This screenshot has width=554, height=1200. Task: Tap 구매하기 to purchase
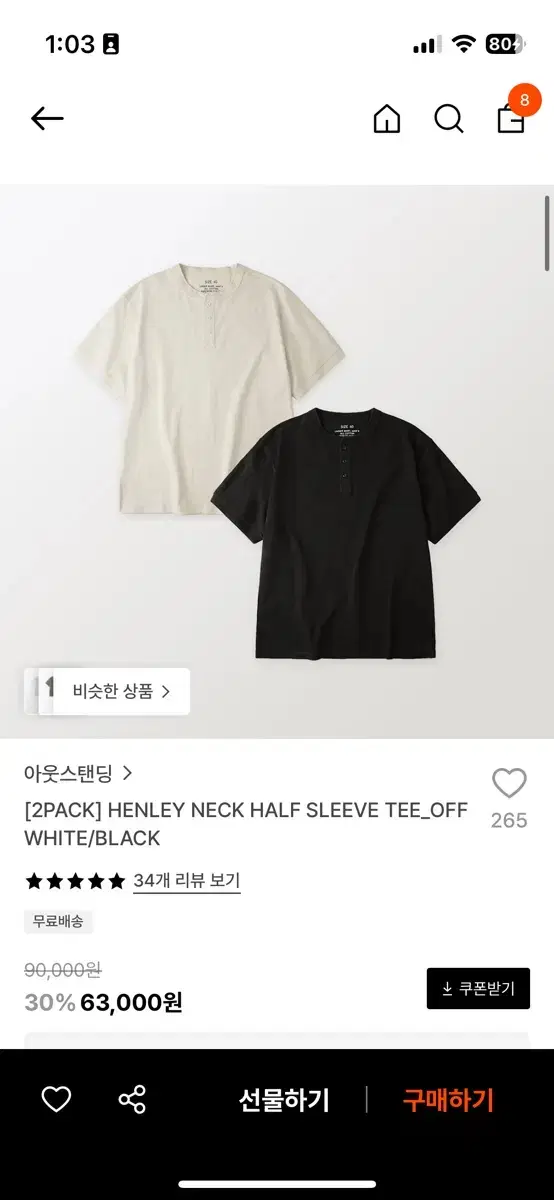[x=448, y=1100]
